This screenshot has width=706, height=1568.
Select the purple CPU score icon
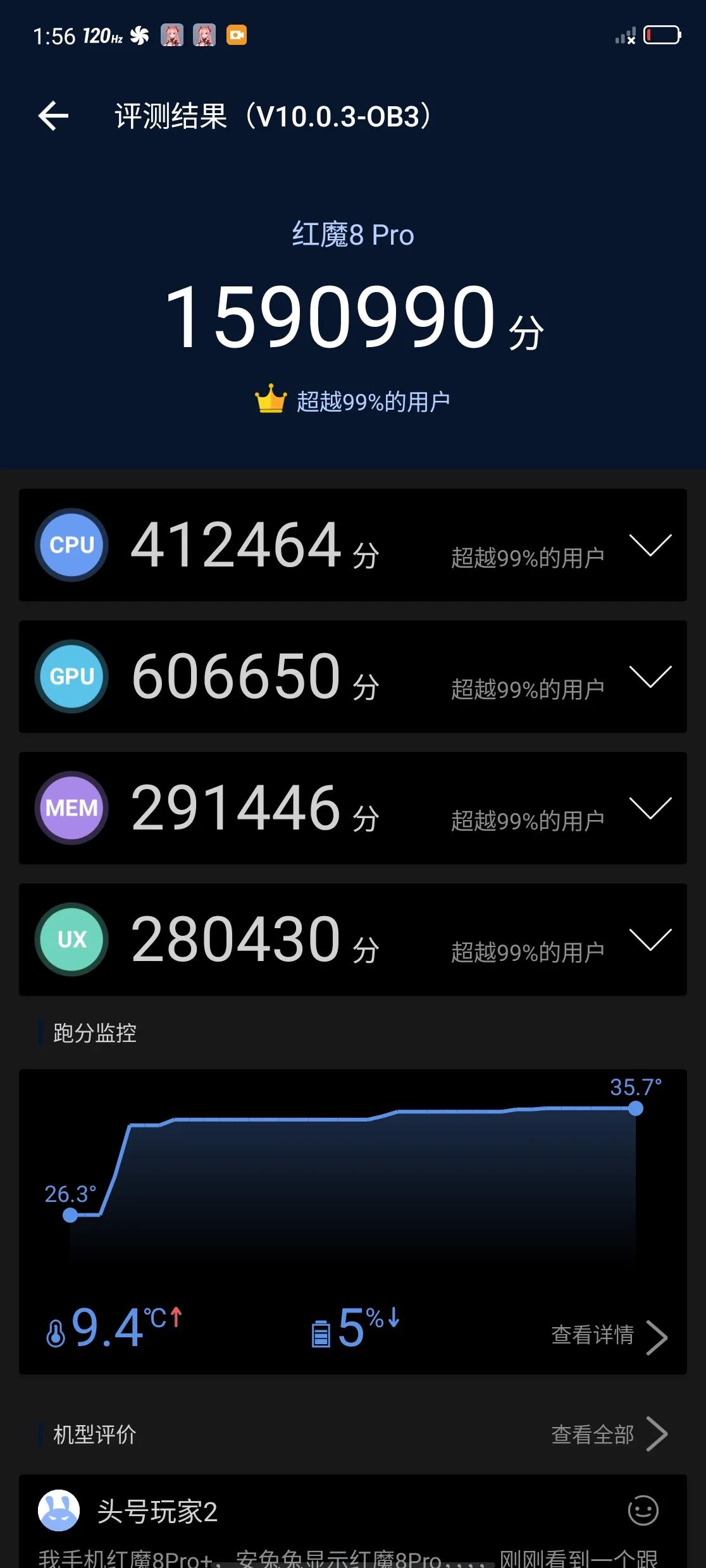pyautogui.click(x=71, y=545)
